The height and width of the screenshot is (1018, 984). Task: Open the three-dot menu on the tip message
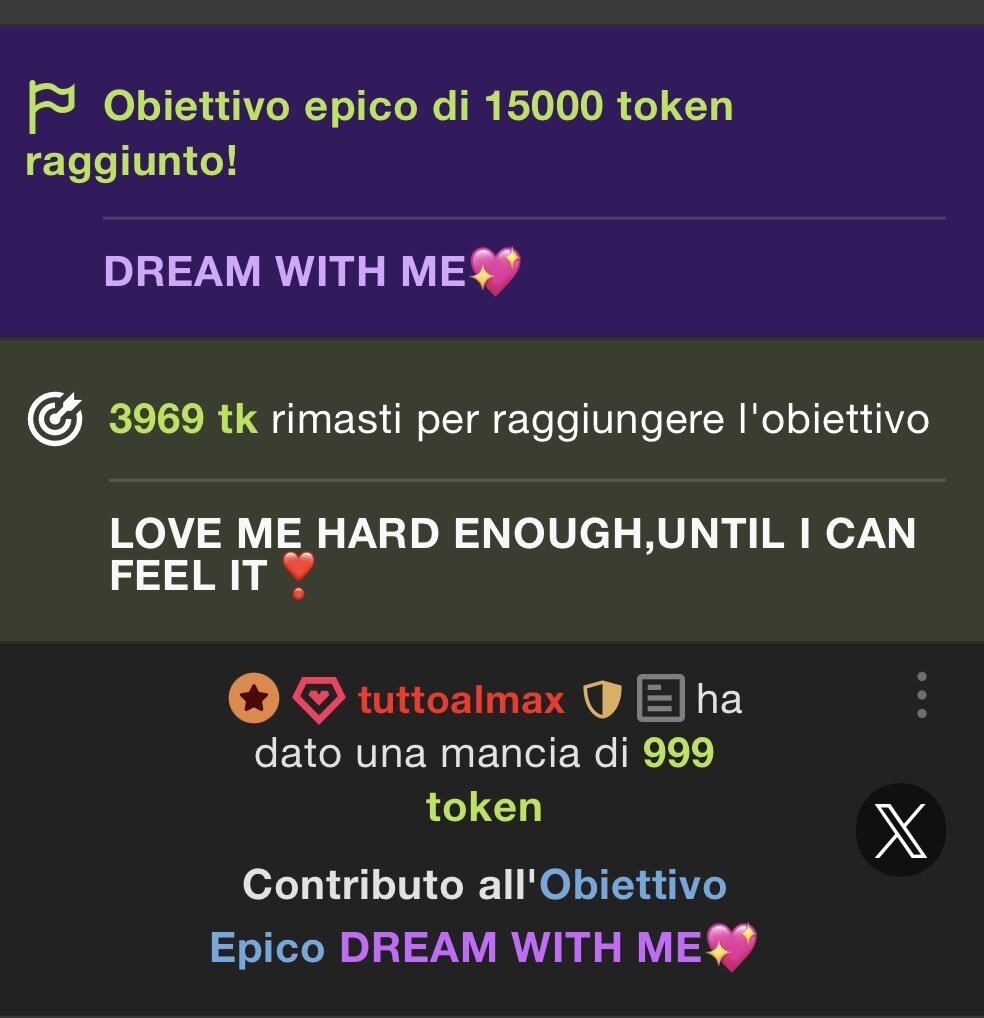pyautogui.click(x=921, y=695)
